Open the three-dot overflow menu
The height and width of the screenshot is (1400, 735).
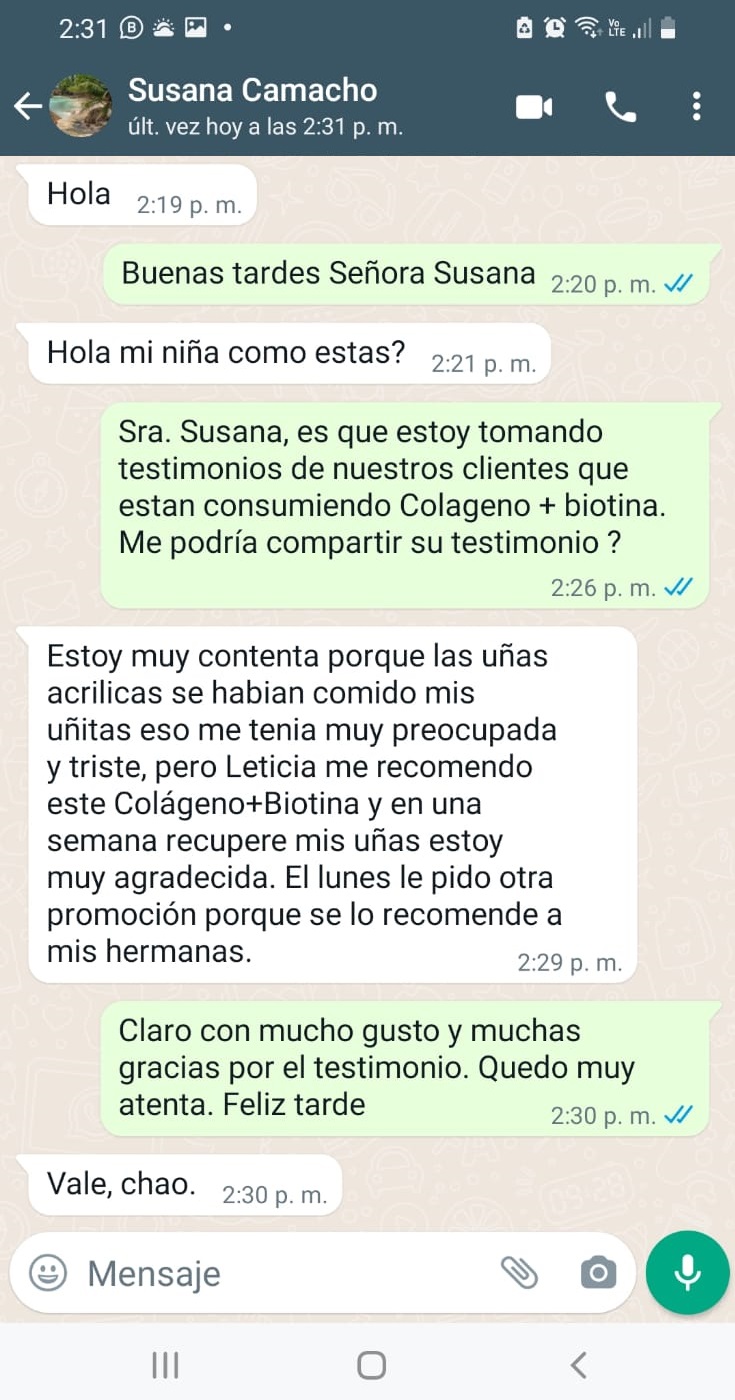pyautogui.click(x=696, y=105)
